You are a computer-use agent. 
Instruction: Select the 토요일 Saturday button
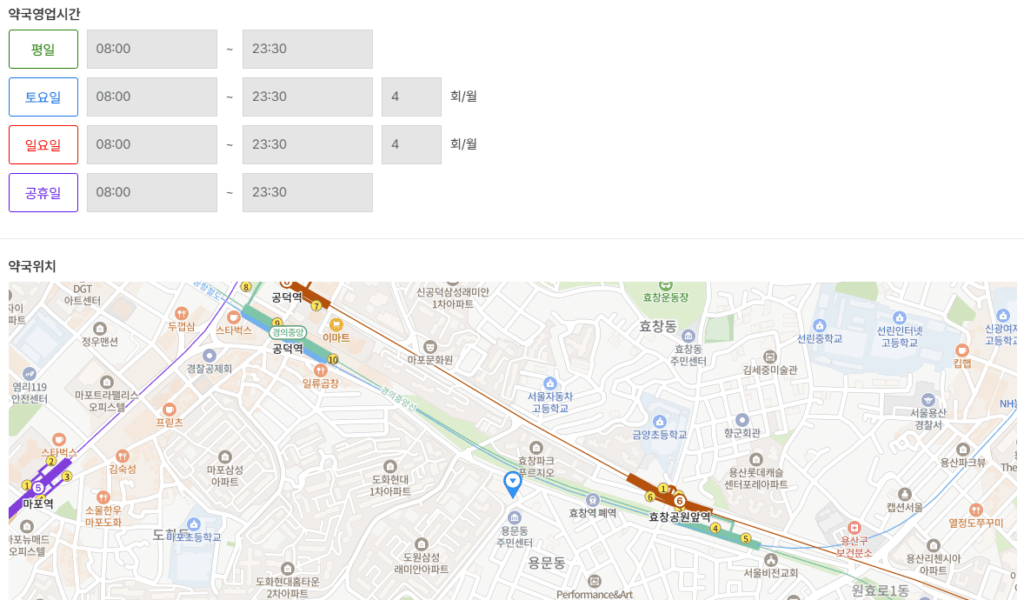tap(43, 97)
